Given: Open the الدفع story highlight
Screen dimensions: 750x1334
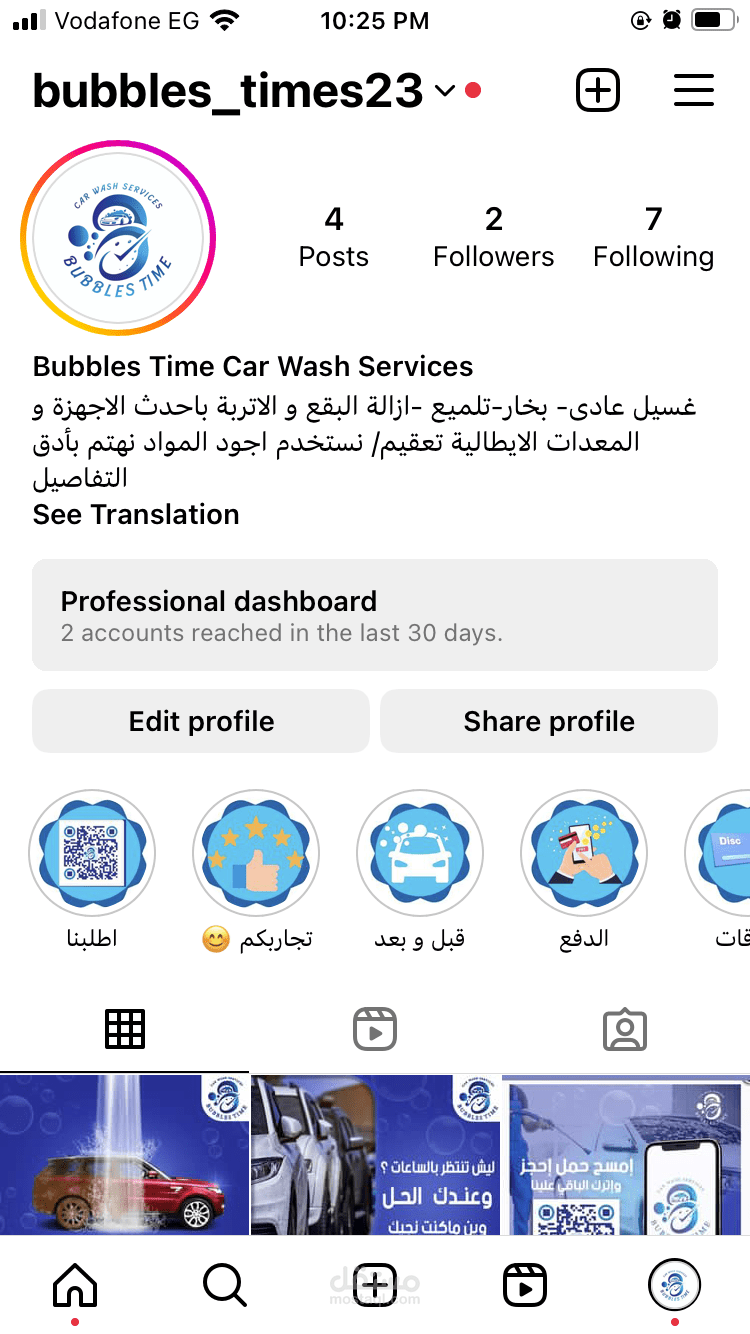Looking at the screenshot, I should (584, 853).
